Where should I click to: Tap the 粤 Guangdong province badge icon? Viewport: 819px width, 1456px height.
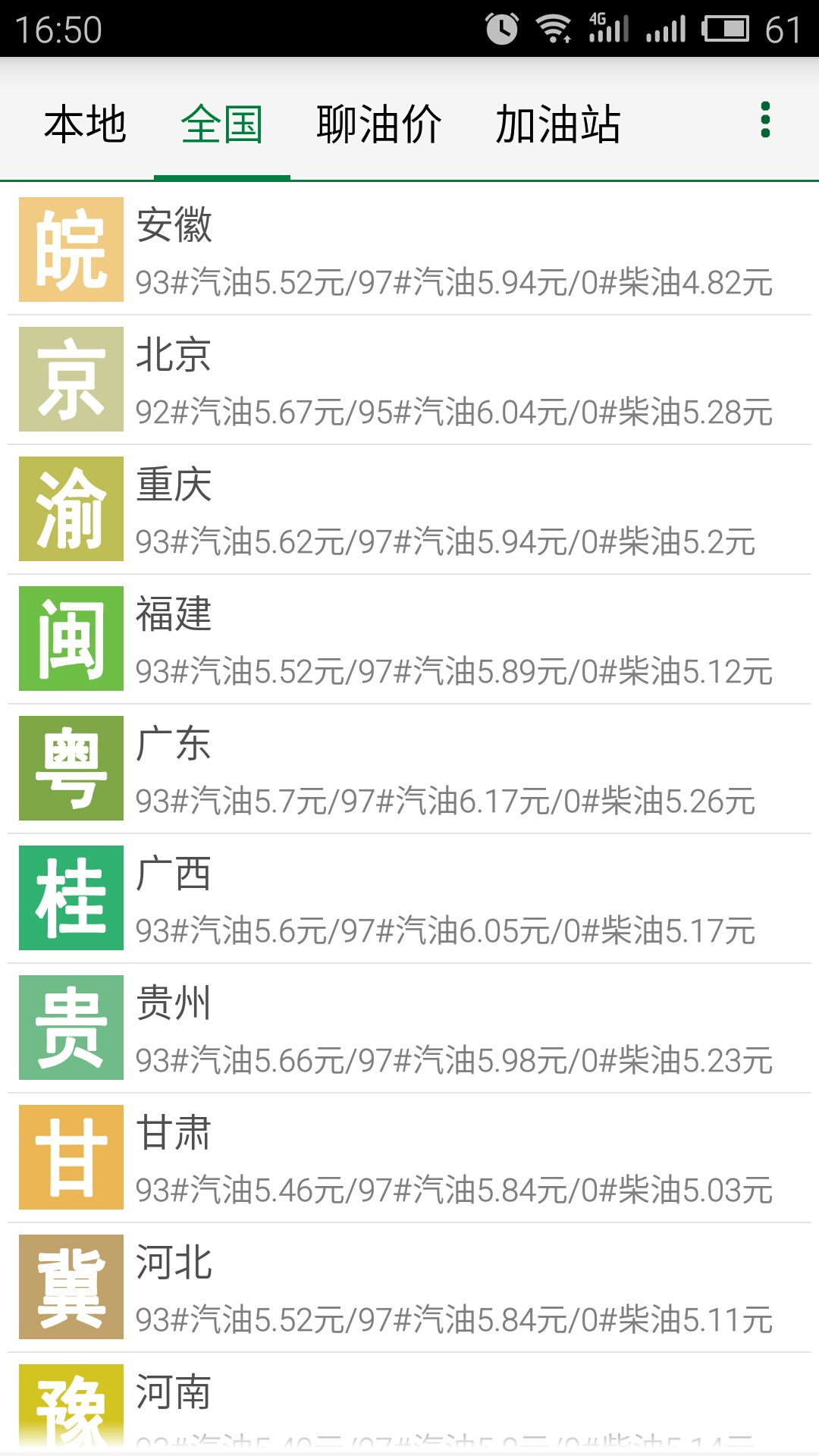70,768
